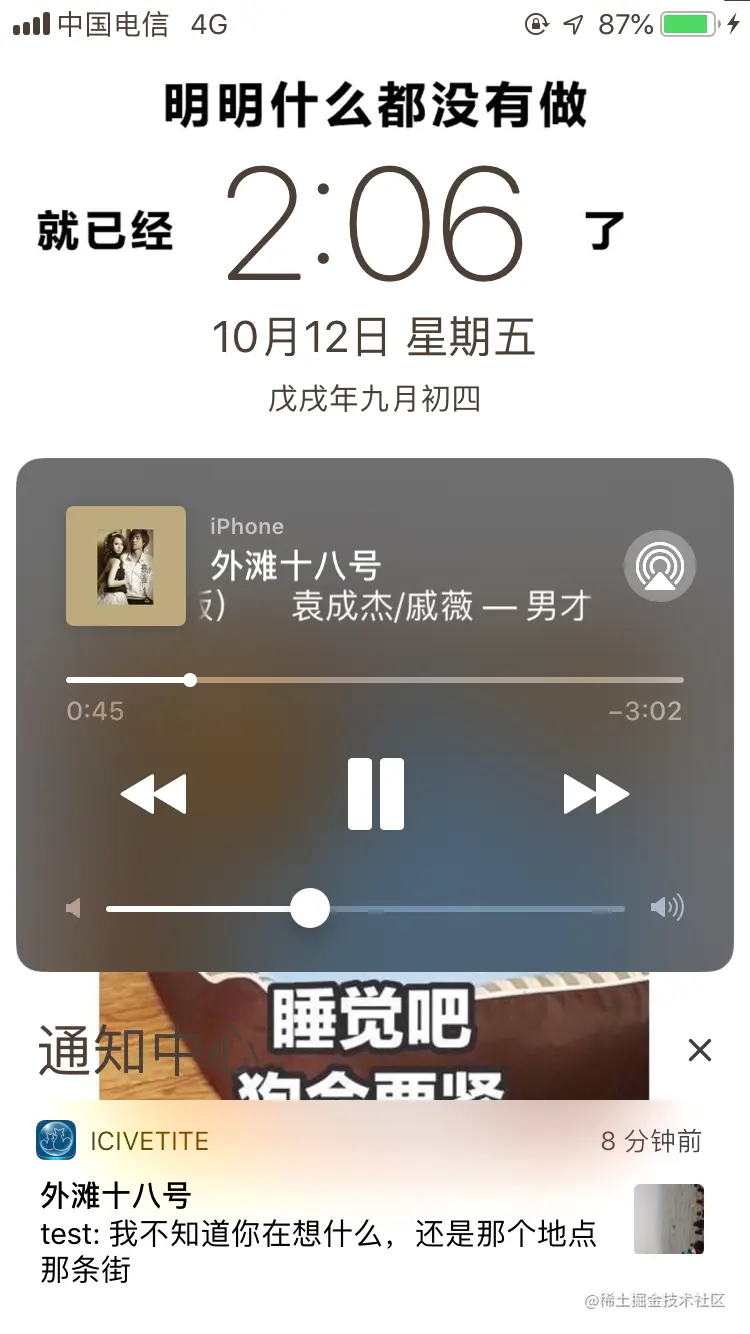This screenshot has width=750, height=1334.
Task: Clear the notification center with the X
Action: 700,1050
